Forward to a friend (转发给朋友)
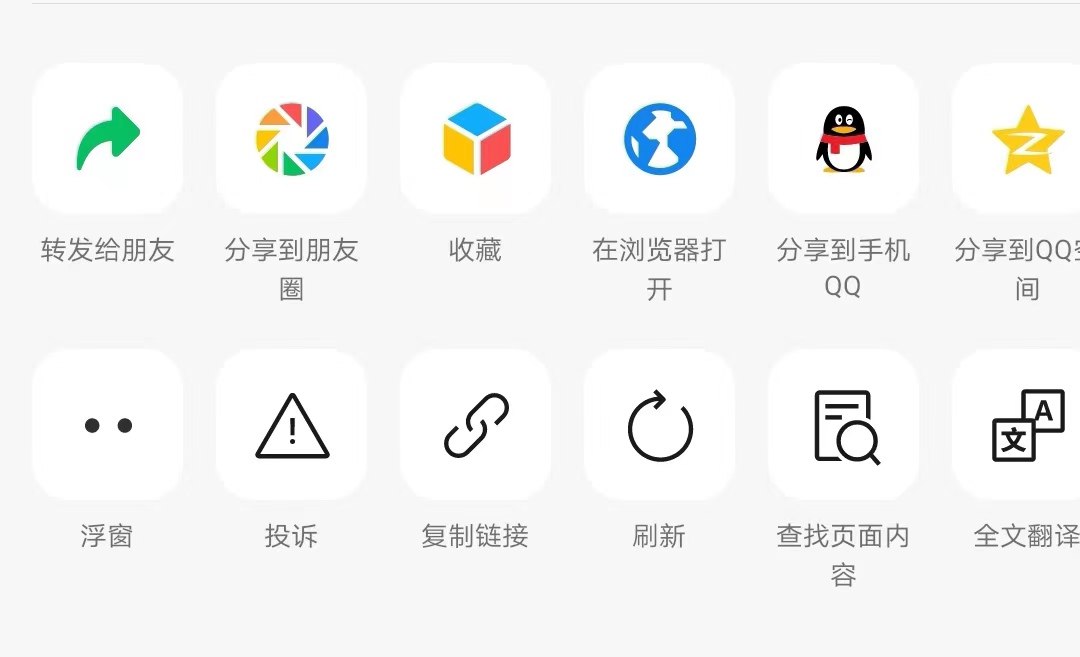 [107, 139]
